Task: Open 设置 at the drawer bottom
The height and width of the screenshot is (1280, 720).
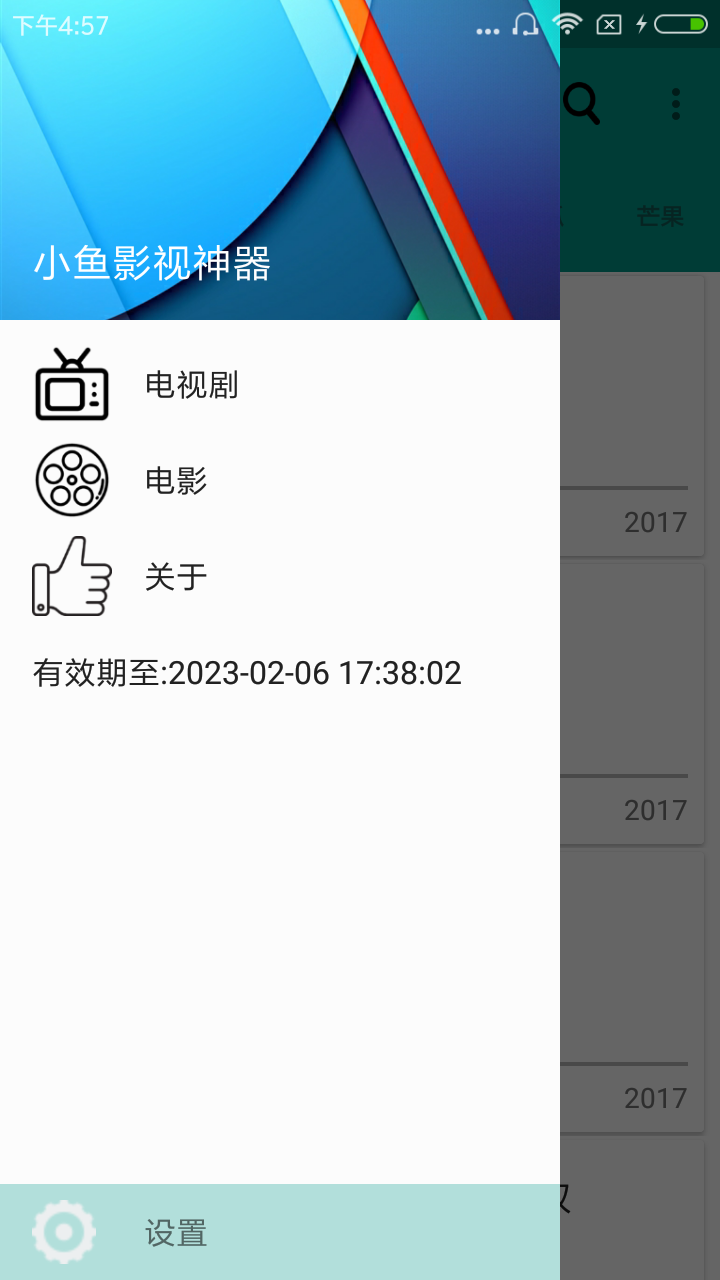Action: coord(175,1233)
